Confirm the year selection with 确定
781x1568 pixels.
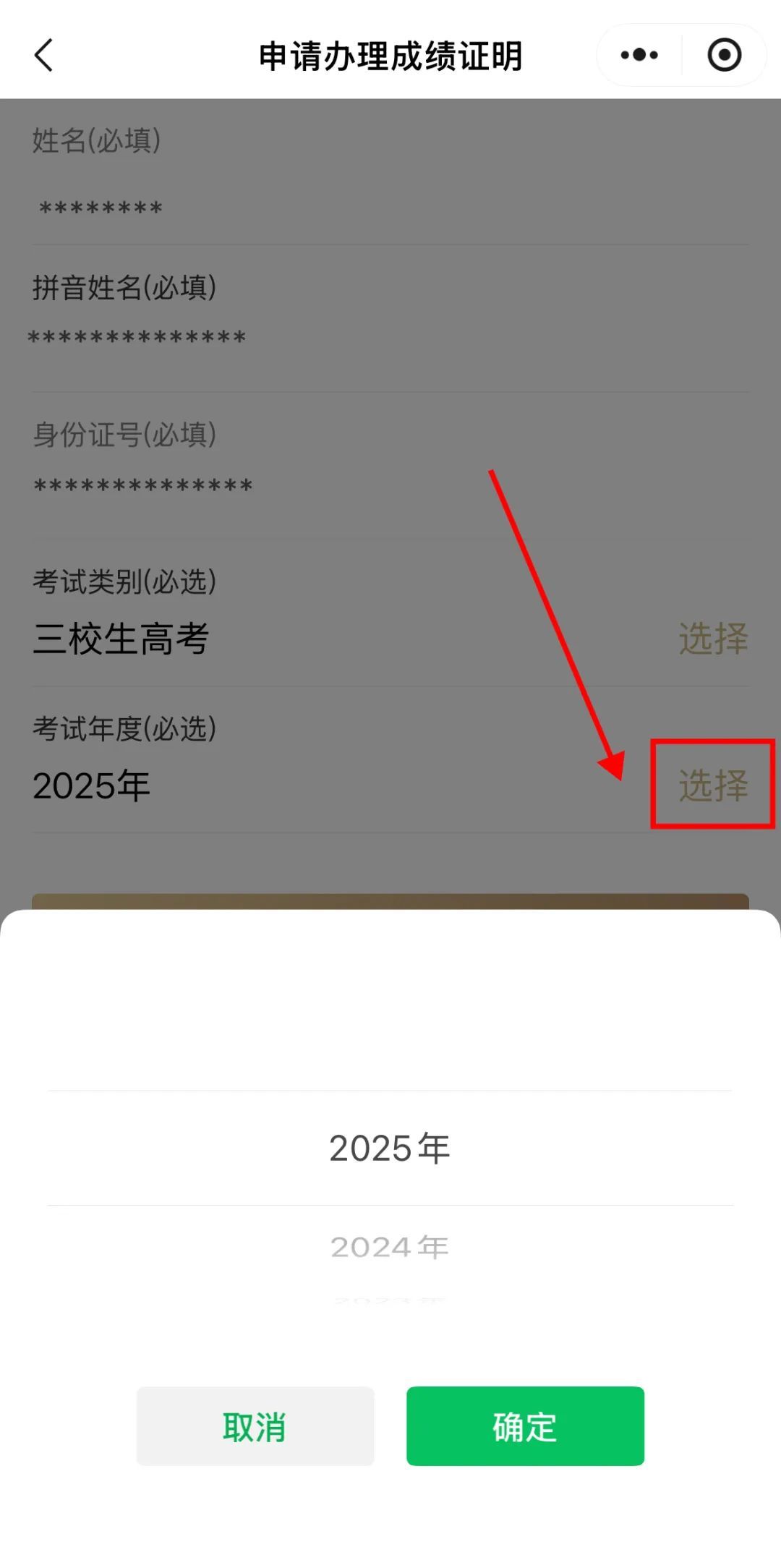525,1426
